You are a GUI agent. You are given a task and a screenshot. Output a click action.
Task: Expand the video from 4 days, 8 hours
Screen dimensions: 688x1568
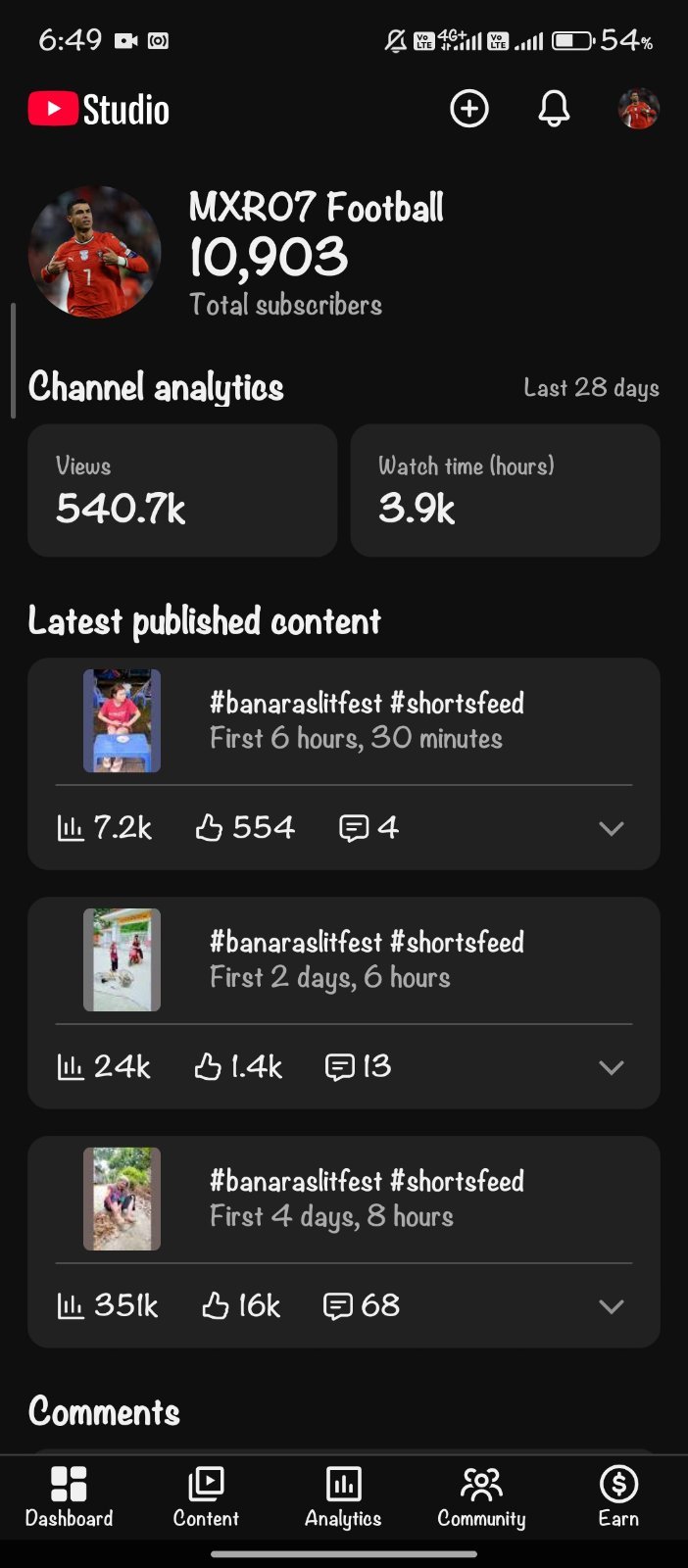point(611,1306)
